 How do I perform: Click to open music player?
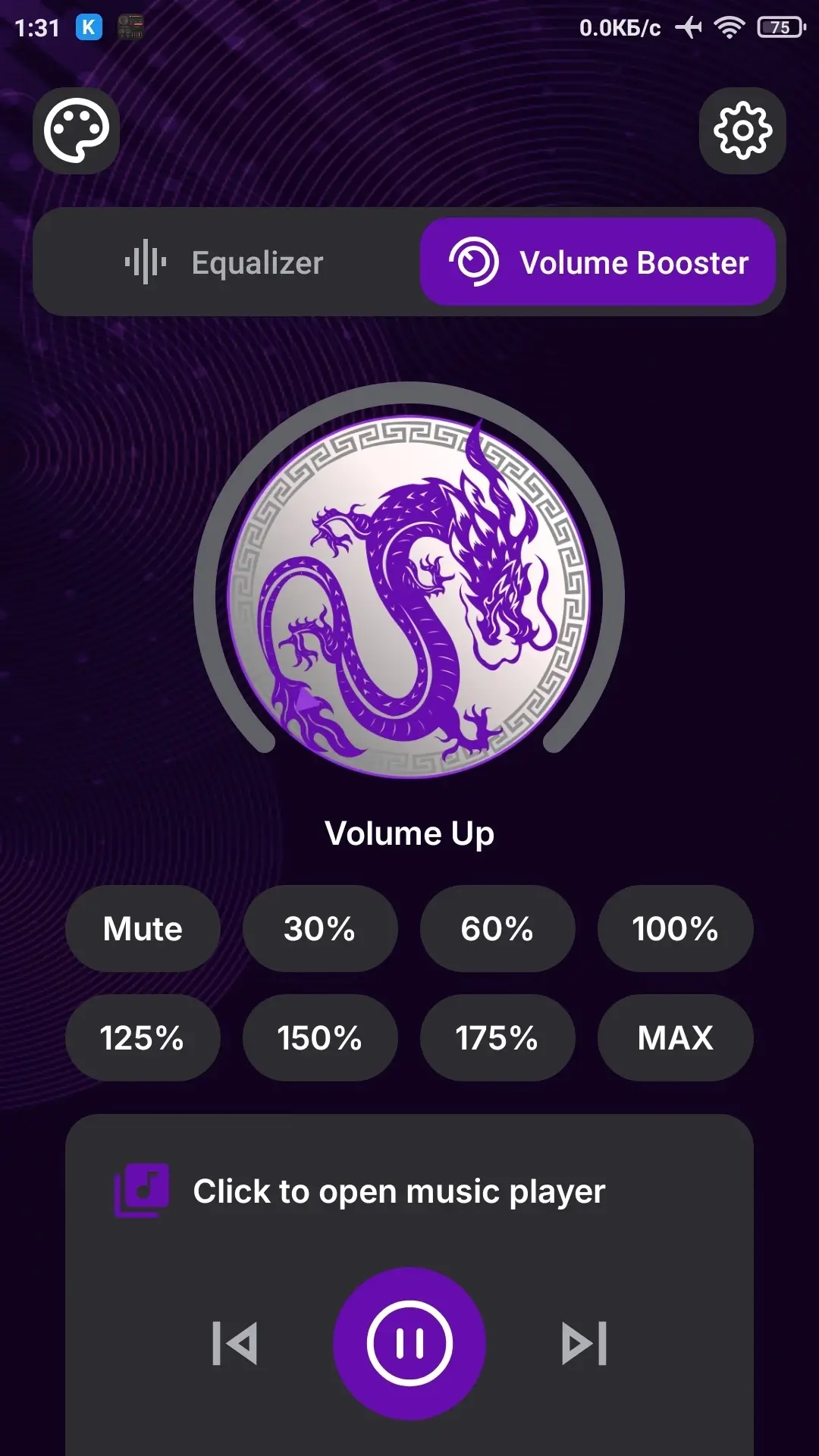(398, 1191)
